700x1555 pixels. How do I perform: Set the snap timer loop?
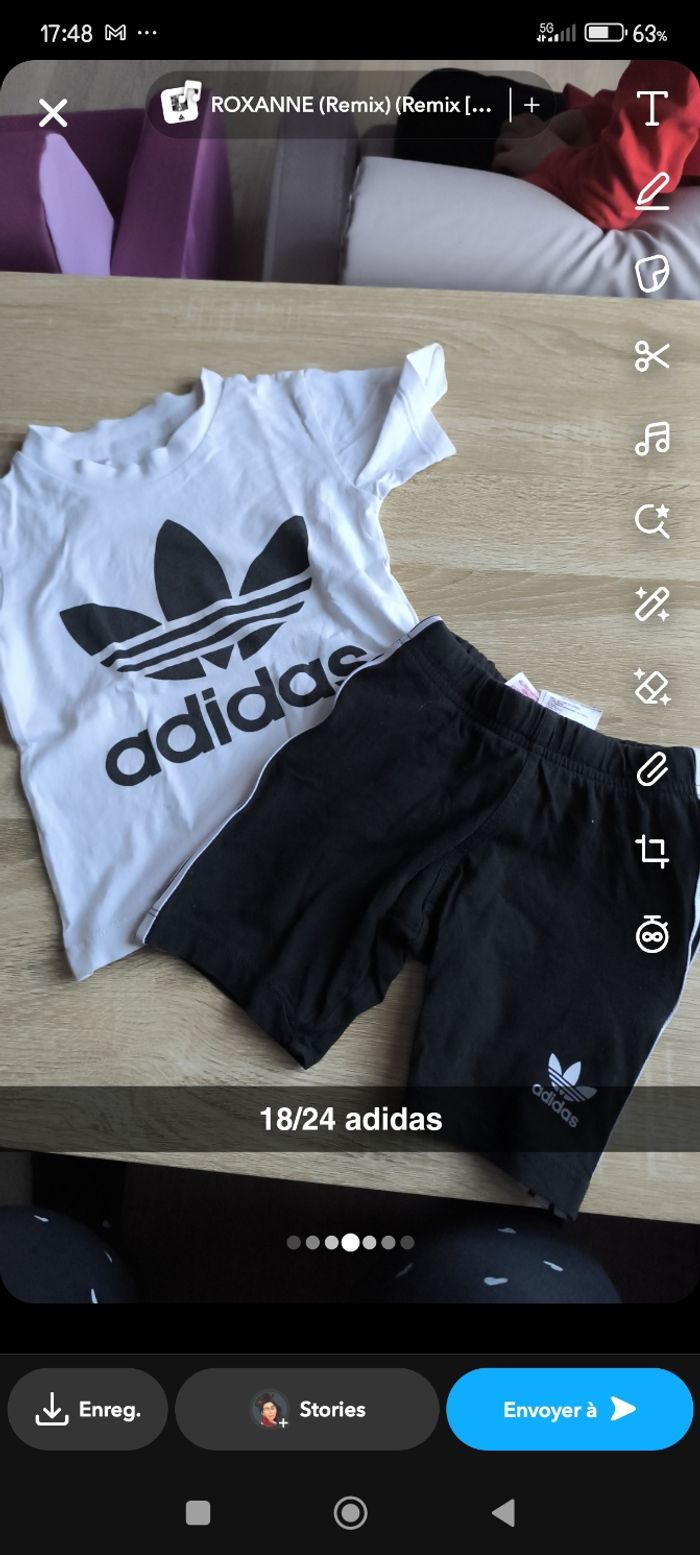[x=652, y=934]
